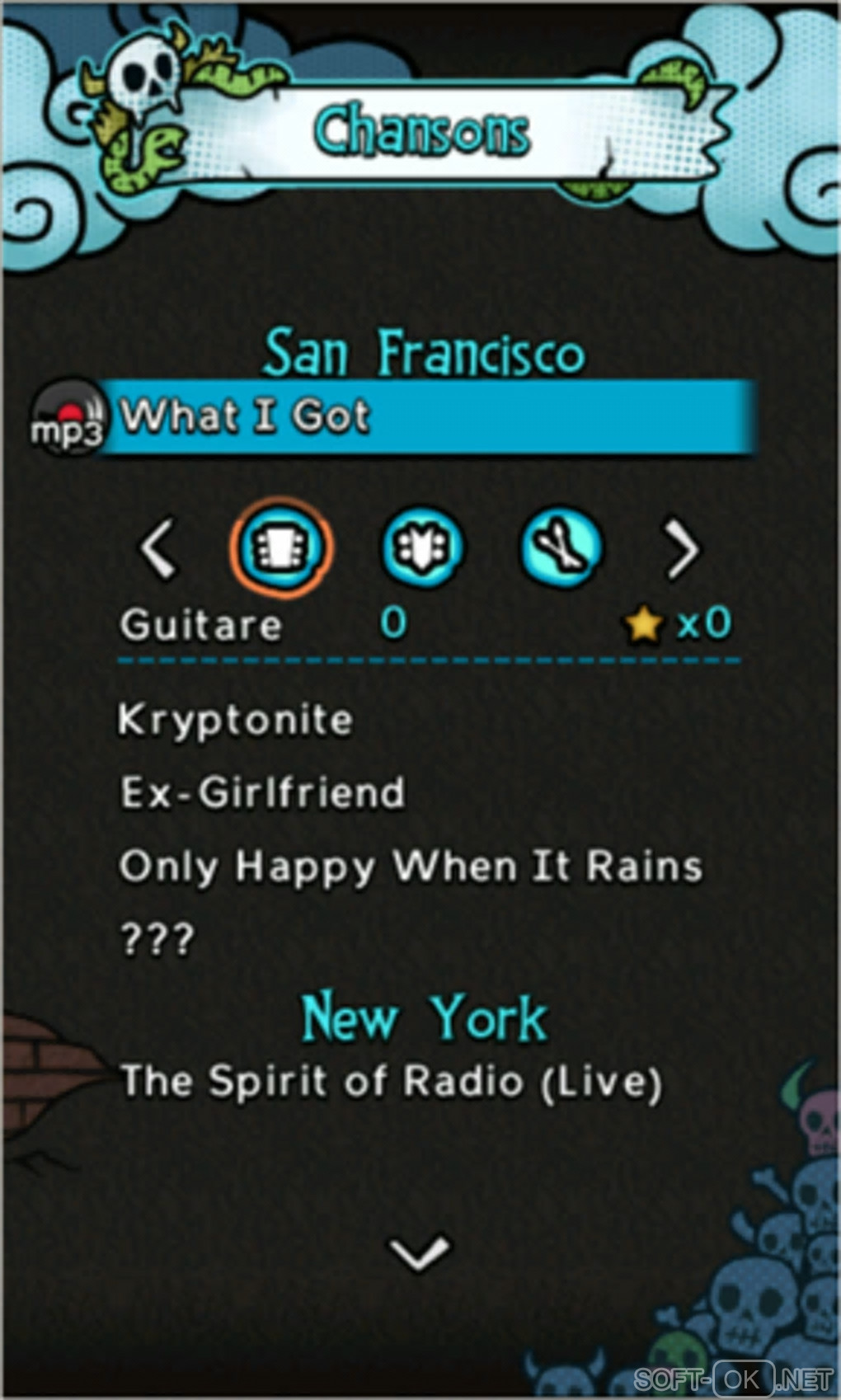Tap the down chevron to show more songs
Viewport: 841px width, 1400px height.
pyautogui.click(x=420, y=1252)
